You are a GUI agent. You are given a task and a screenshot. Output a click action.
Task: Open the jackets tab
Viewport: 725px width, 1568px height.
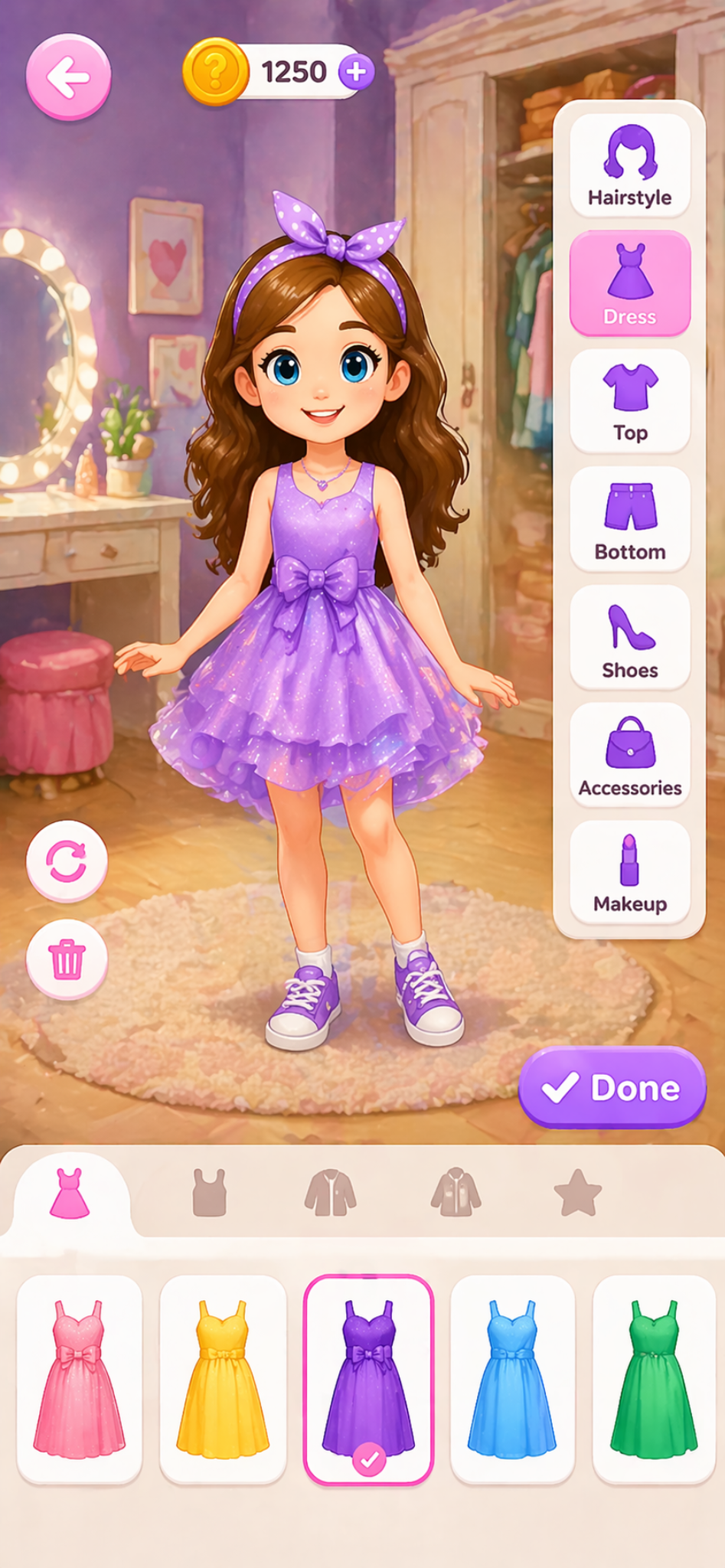[332, 1194]
